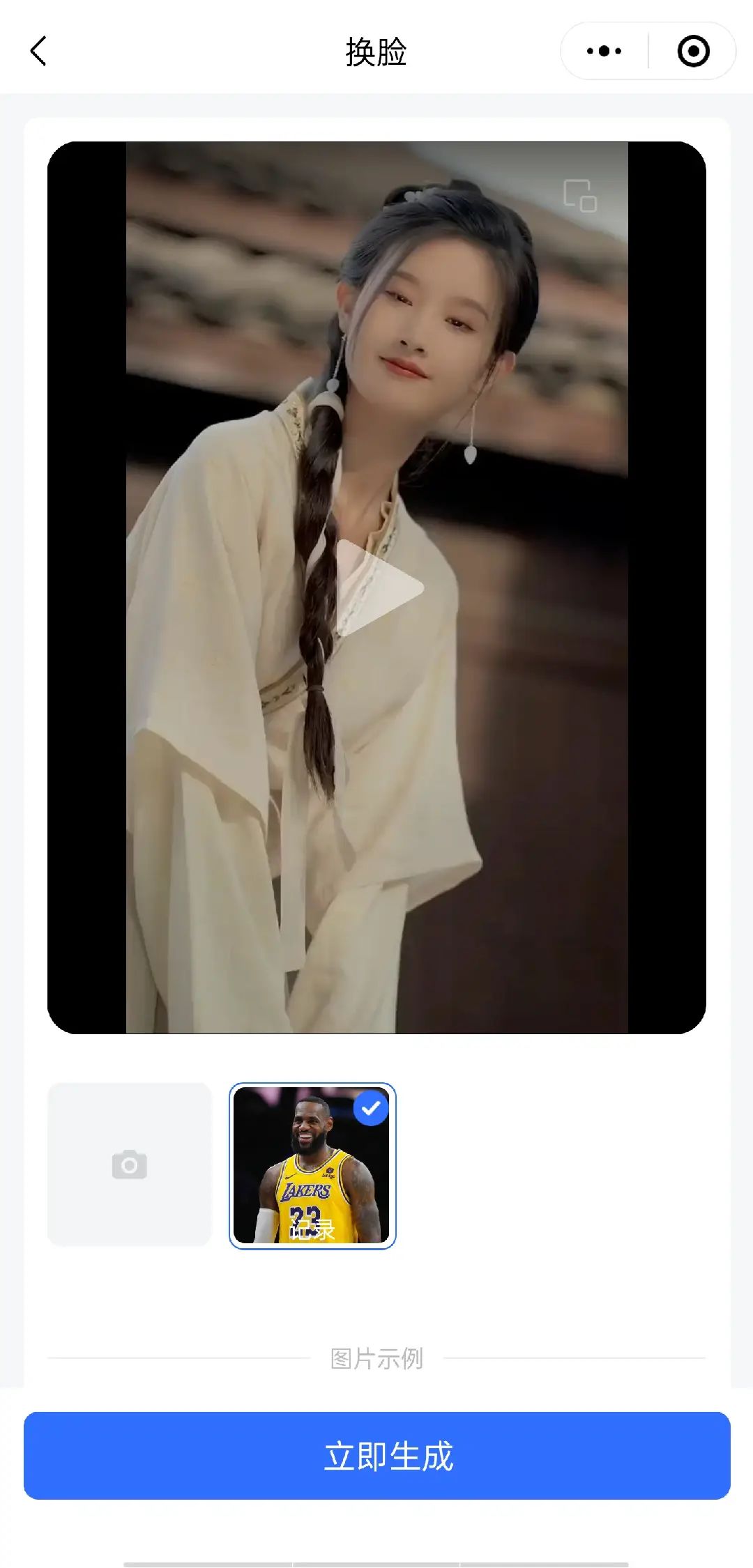This screenshot has height=1568, width=753.
Task: Open the mini-program three-dot menu
Action: click(x=604, y=52)
